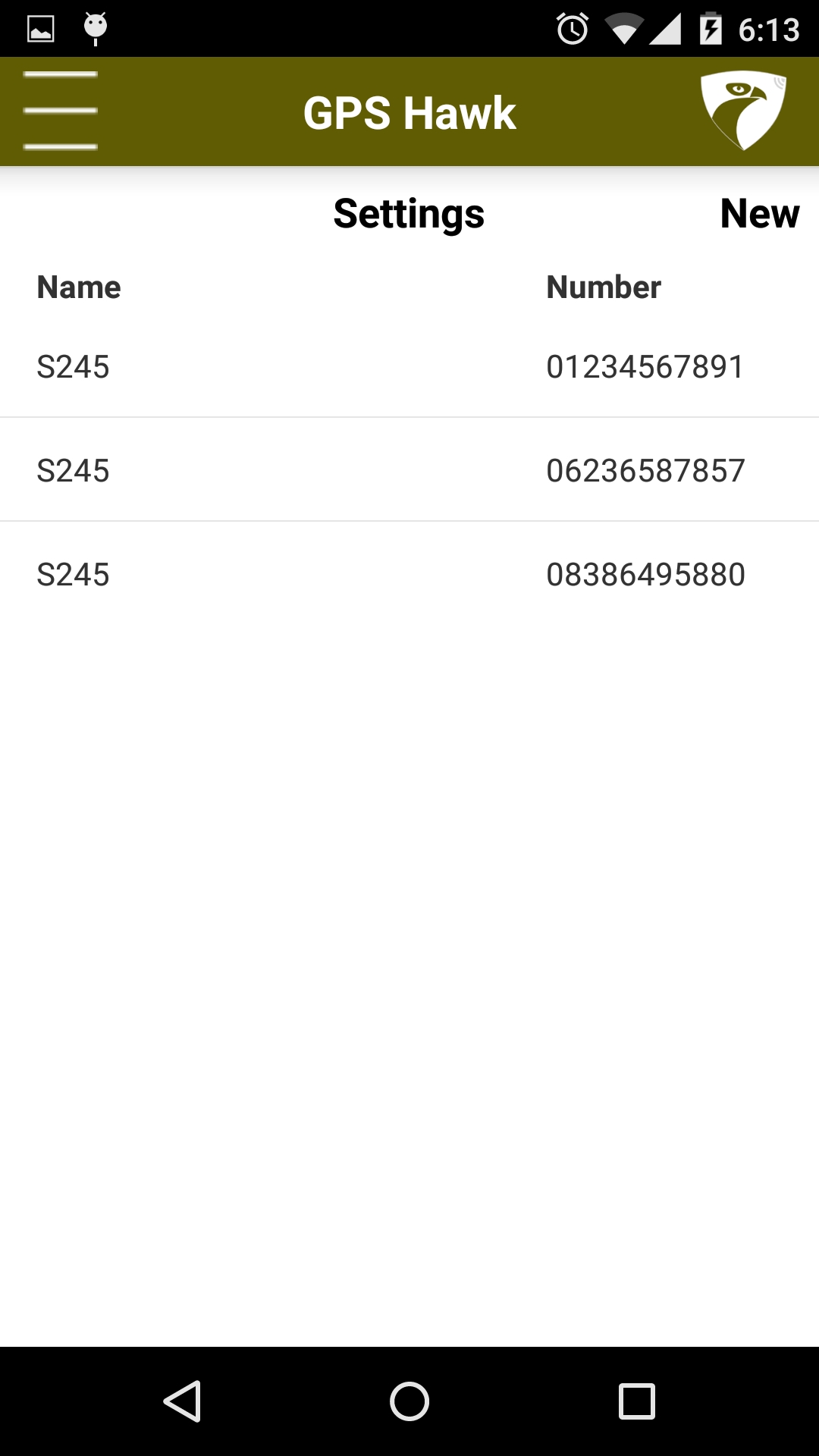This screenshot has height=1456, width=819.
Task: Open S245 entry with number 06236587857
Action: point(409,470)
